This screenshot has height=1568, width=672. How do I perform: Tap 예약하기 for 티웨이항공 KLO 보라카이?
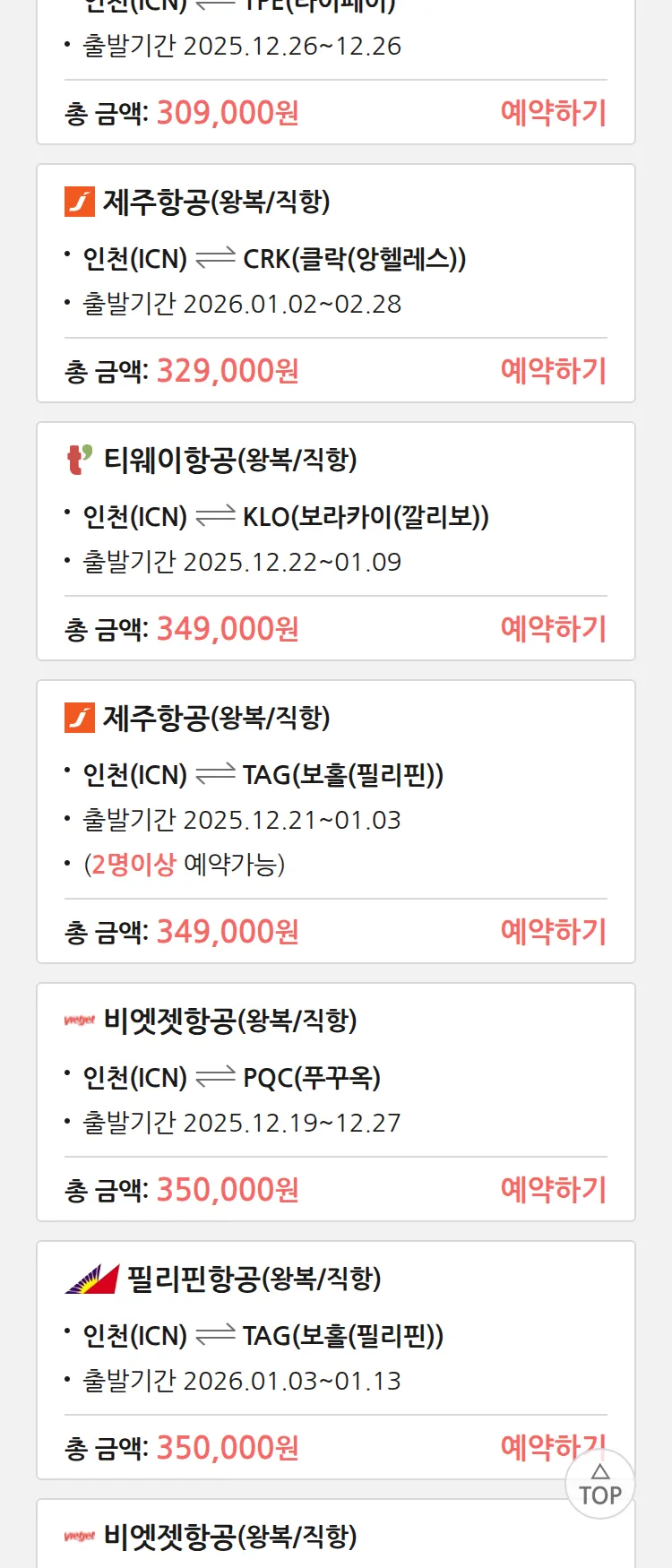[553, 629]
